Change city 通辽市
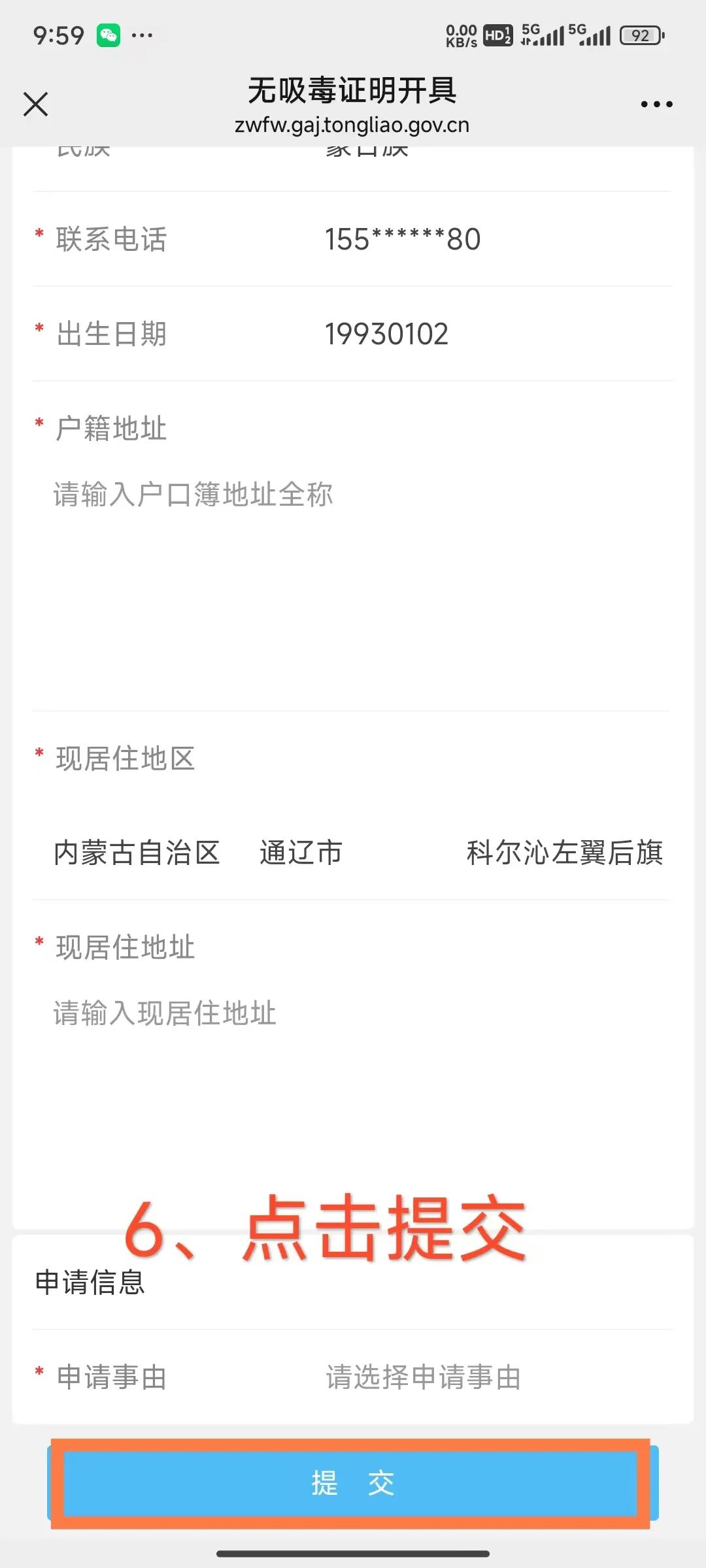 point(301,853)
